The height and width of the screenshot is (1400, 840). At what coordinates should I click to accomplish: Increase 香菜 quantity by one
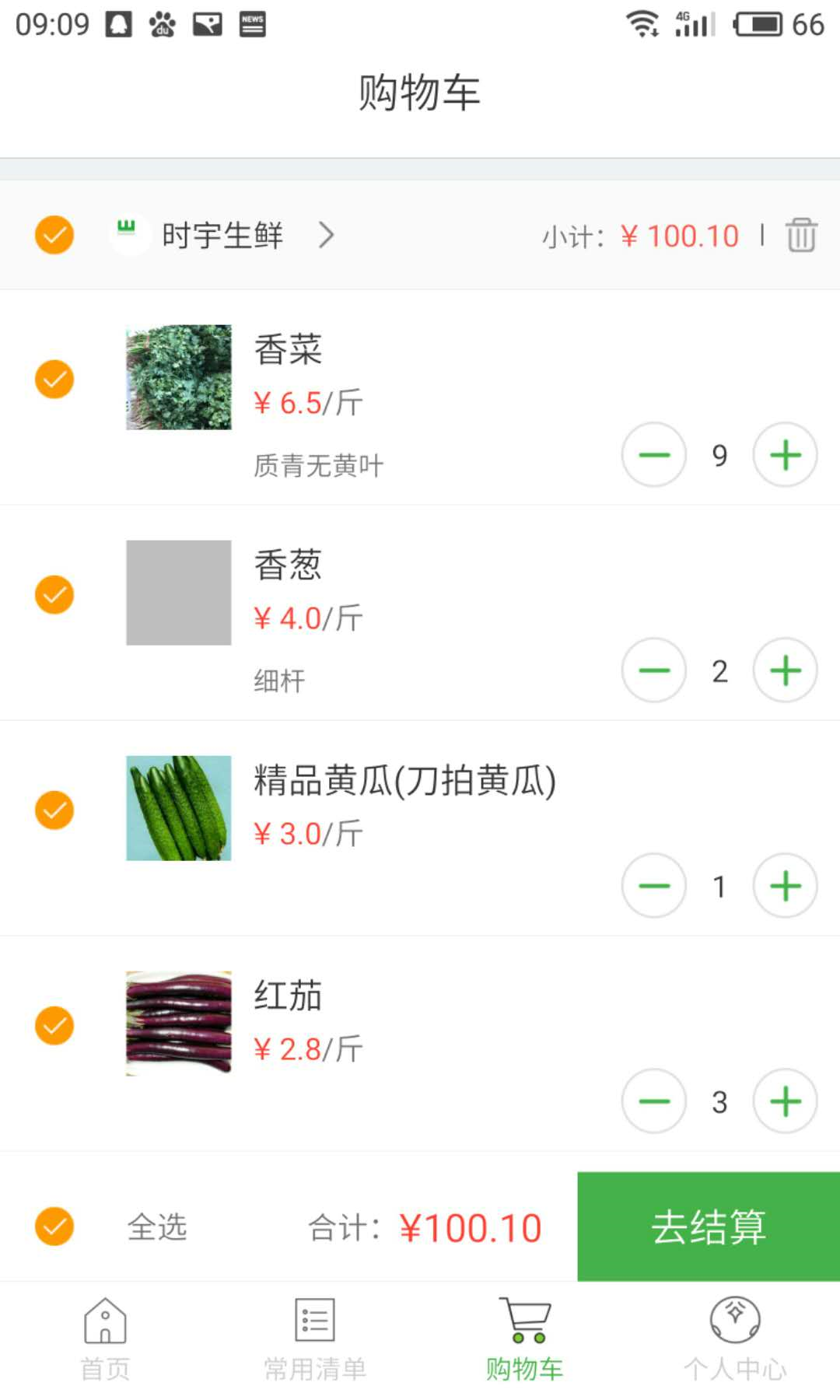click(x=786, y=455)
